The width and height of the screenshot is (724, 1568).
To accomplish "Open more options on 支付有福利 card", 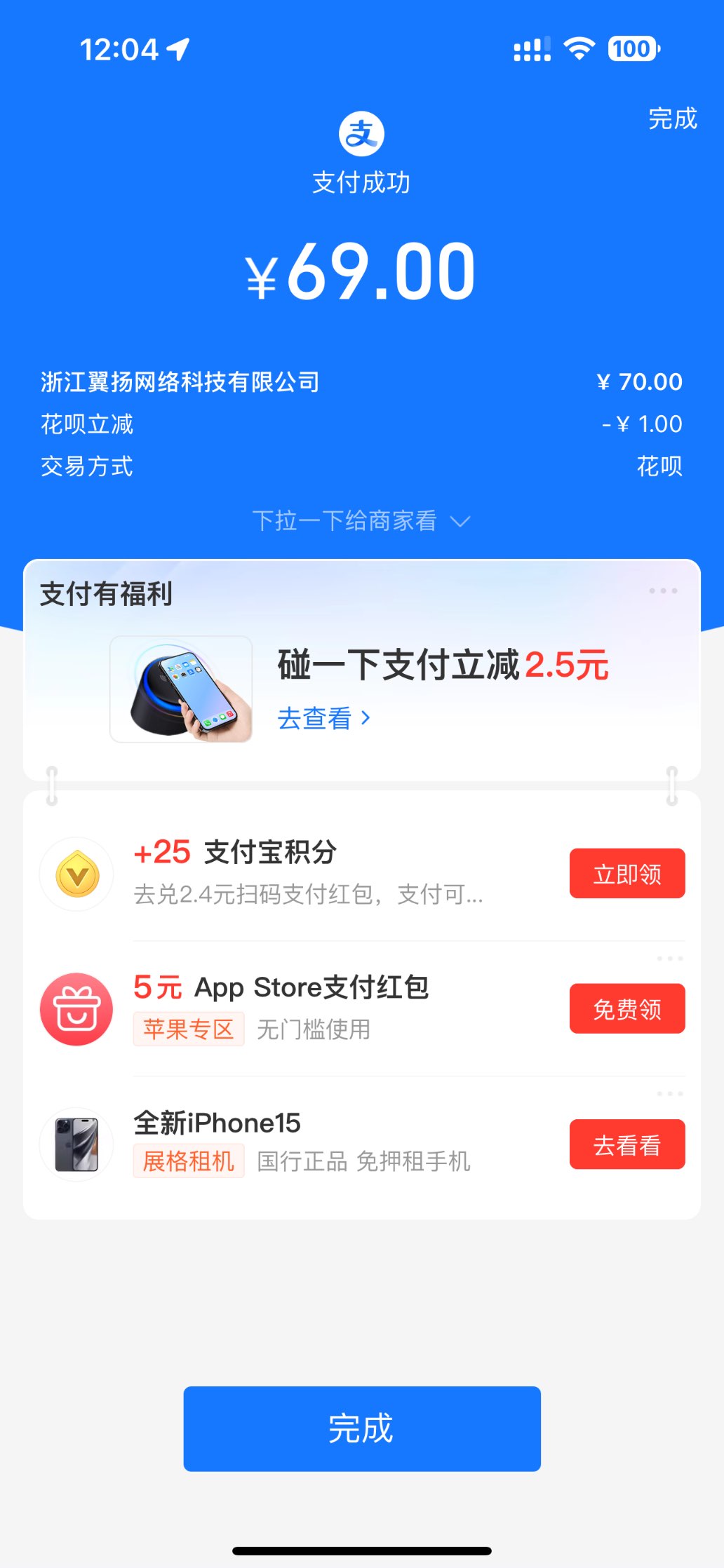I will pos(662,591).
